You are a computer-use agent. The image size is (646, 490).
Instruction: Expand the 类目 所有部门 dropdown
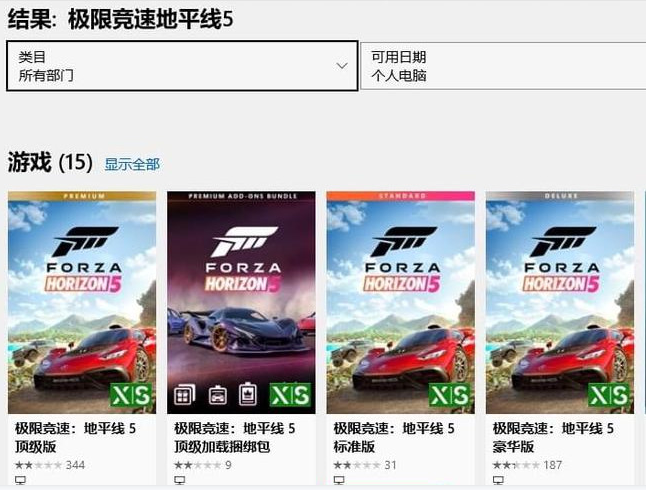tap(182, 66)
